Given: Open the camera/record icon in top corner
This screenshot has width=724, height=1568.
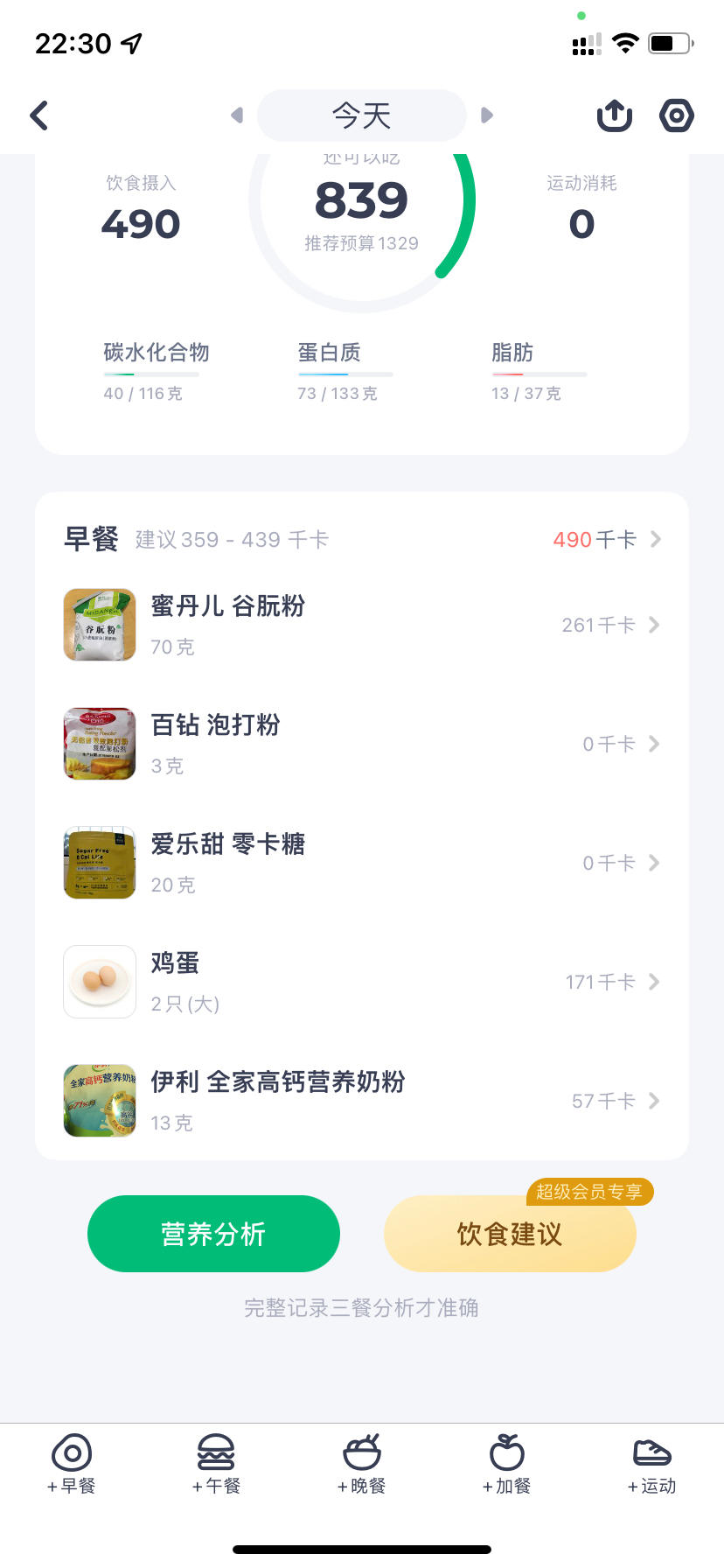Looking at the screenshot, I should click(x=676, y=115).
